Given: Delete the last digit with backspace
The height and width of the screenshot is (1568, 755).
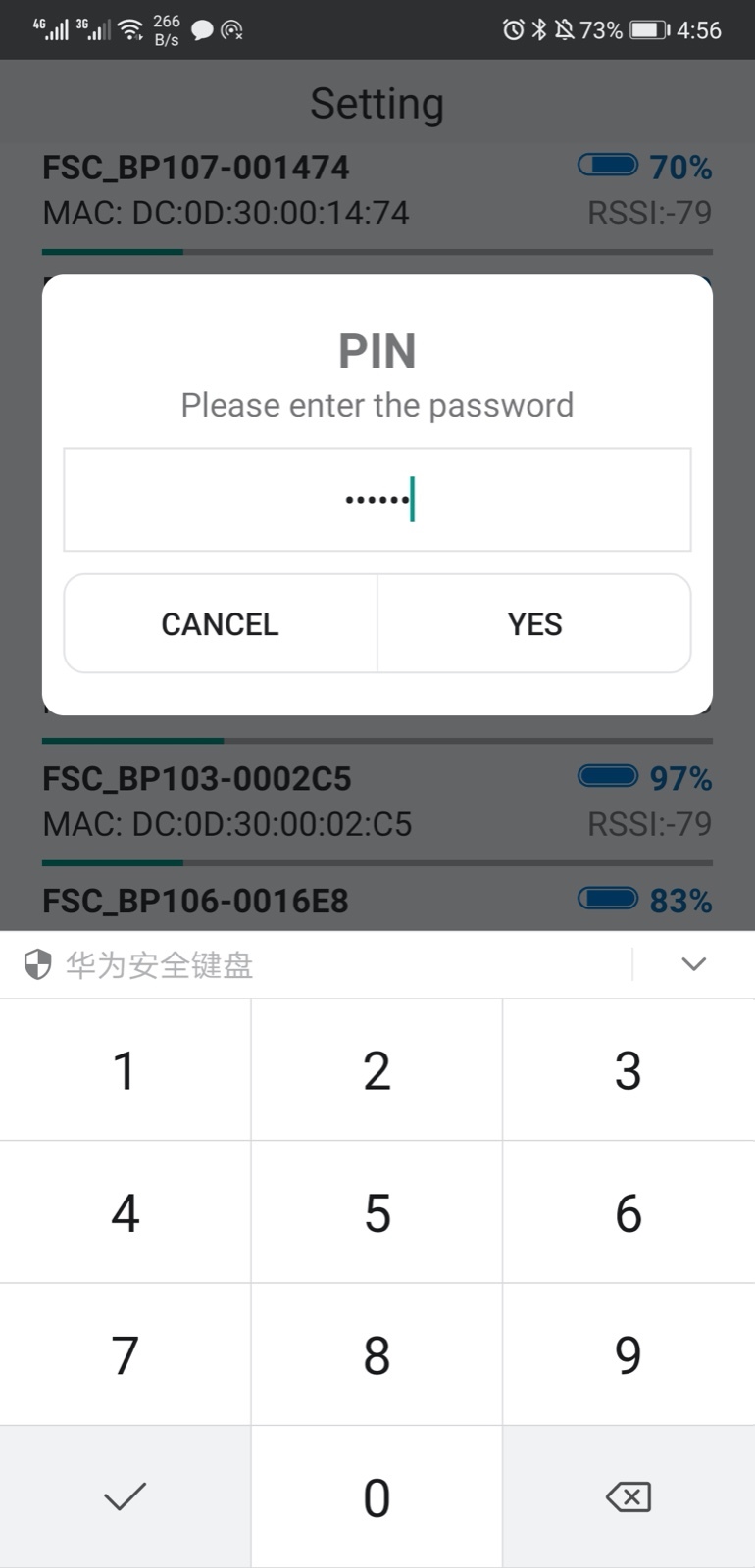Looking at the screenshot, I should click(x=629, y=1496).
